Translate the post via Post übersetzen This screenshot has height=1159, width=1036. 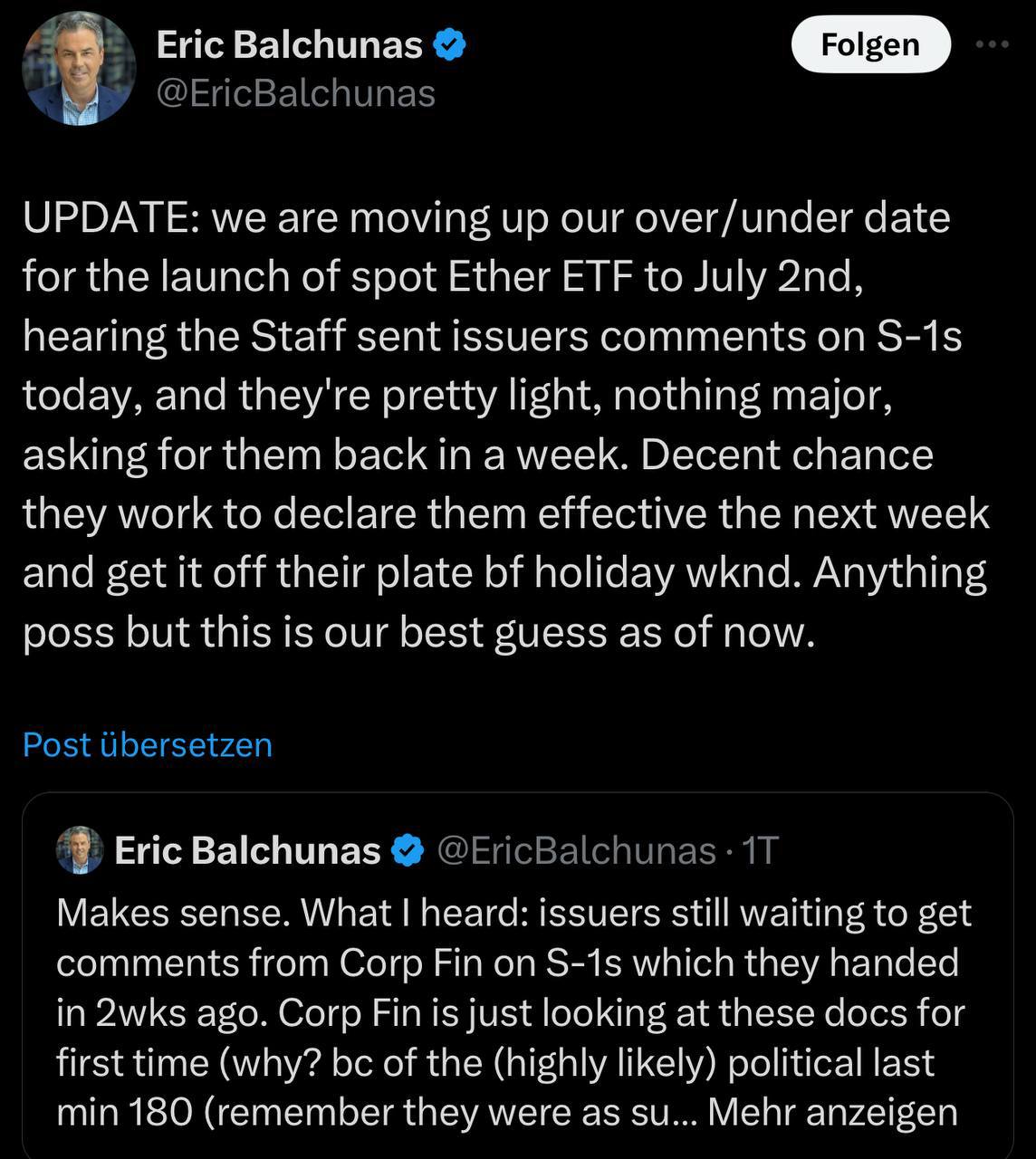147,744
